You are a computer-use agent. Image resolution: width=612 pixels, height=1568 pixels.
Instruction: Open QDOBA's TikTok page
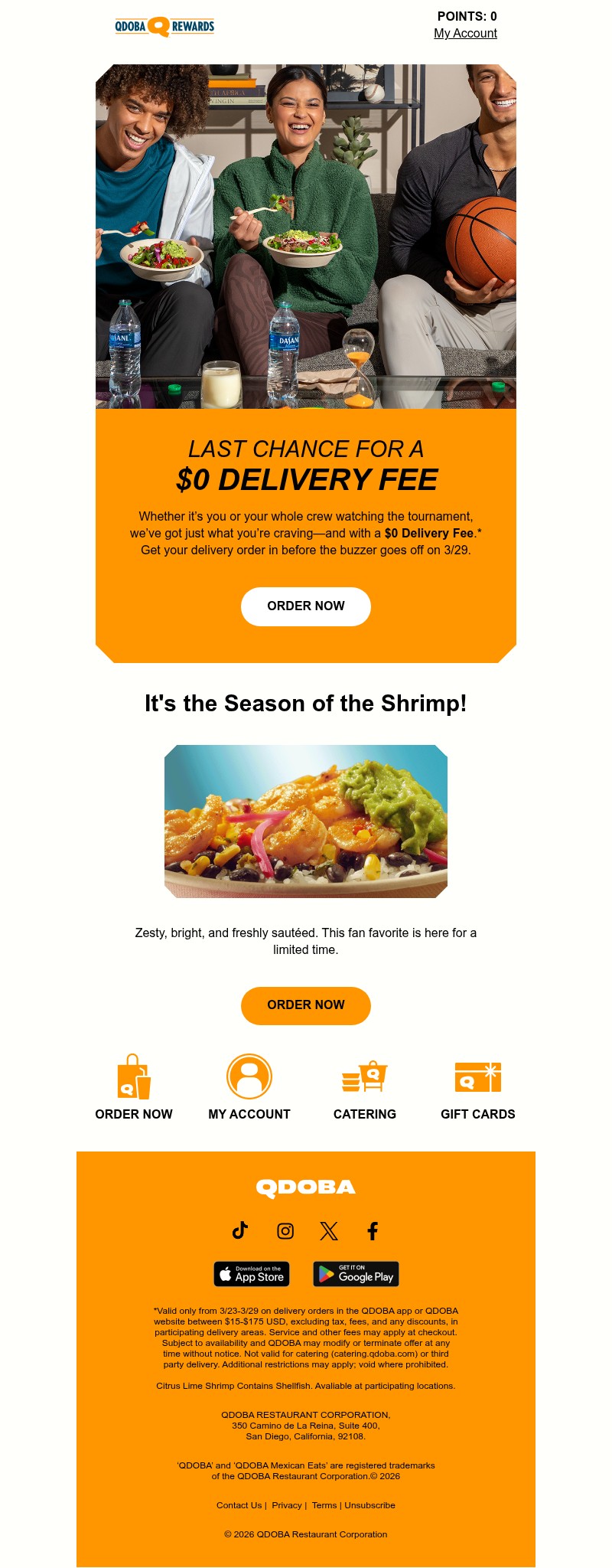[x=240, y=1231]
